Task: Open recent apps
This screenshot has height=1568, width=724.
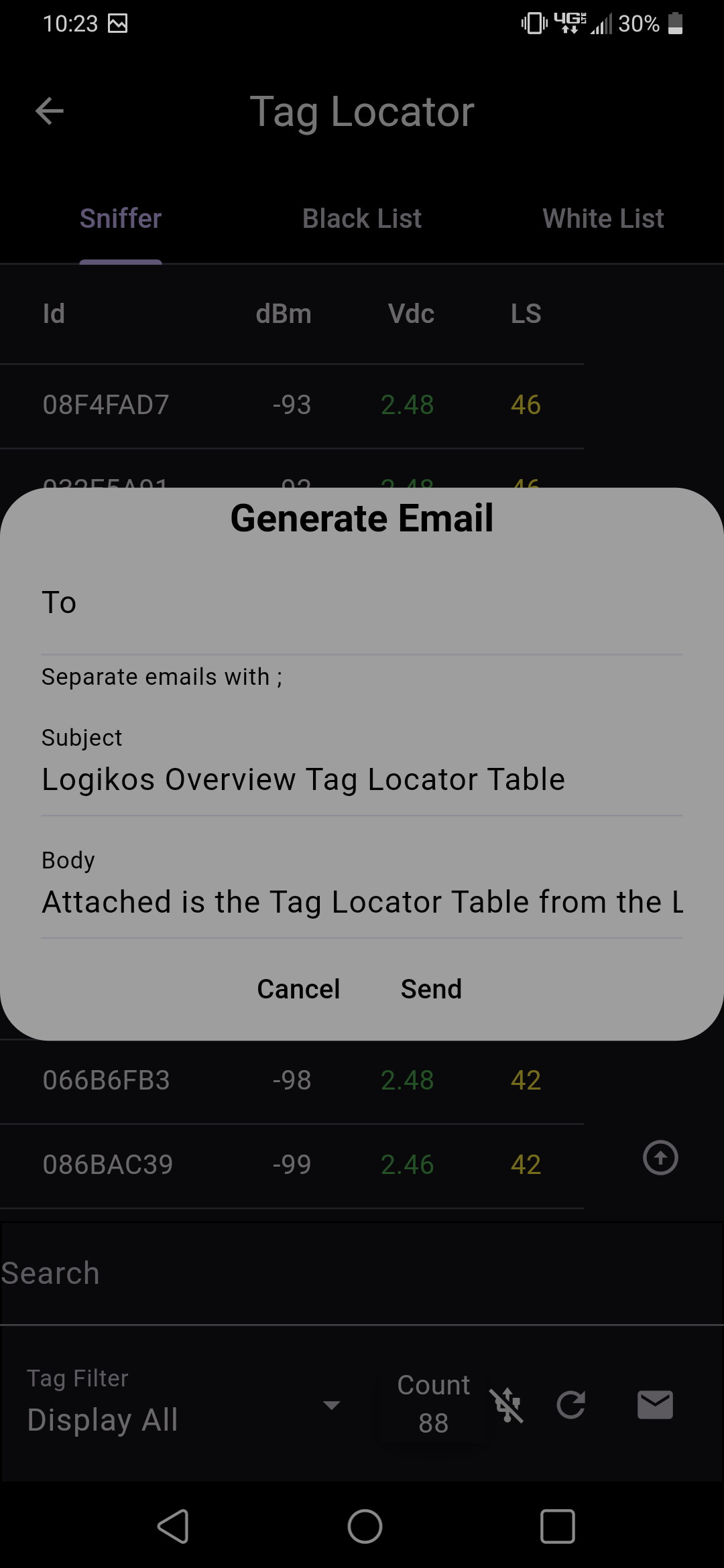Action: 557,1526
